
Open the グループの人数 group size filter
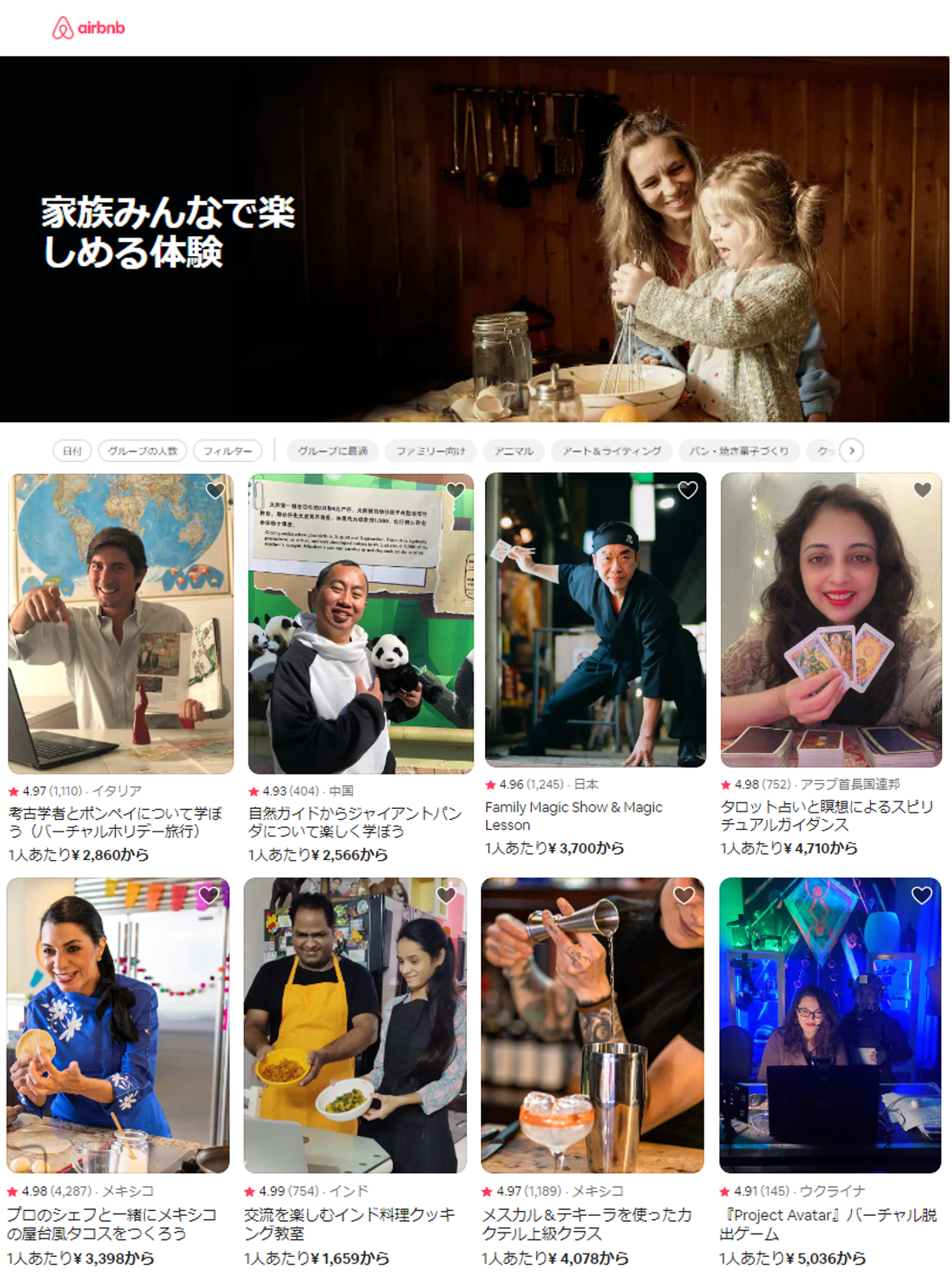pos(143,450)
